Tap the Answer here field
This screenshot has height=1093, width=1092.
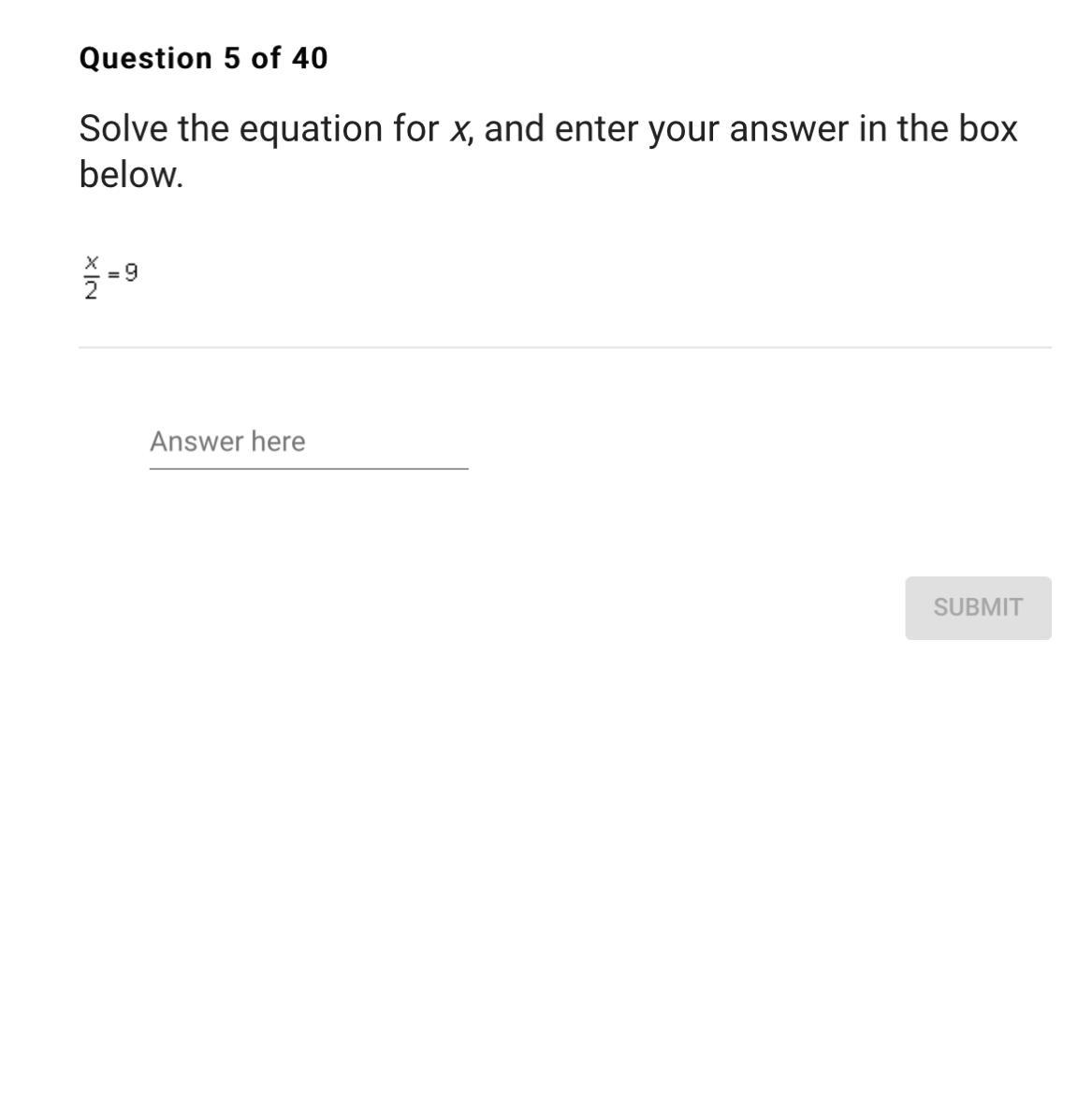pos(308,442)
